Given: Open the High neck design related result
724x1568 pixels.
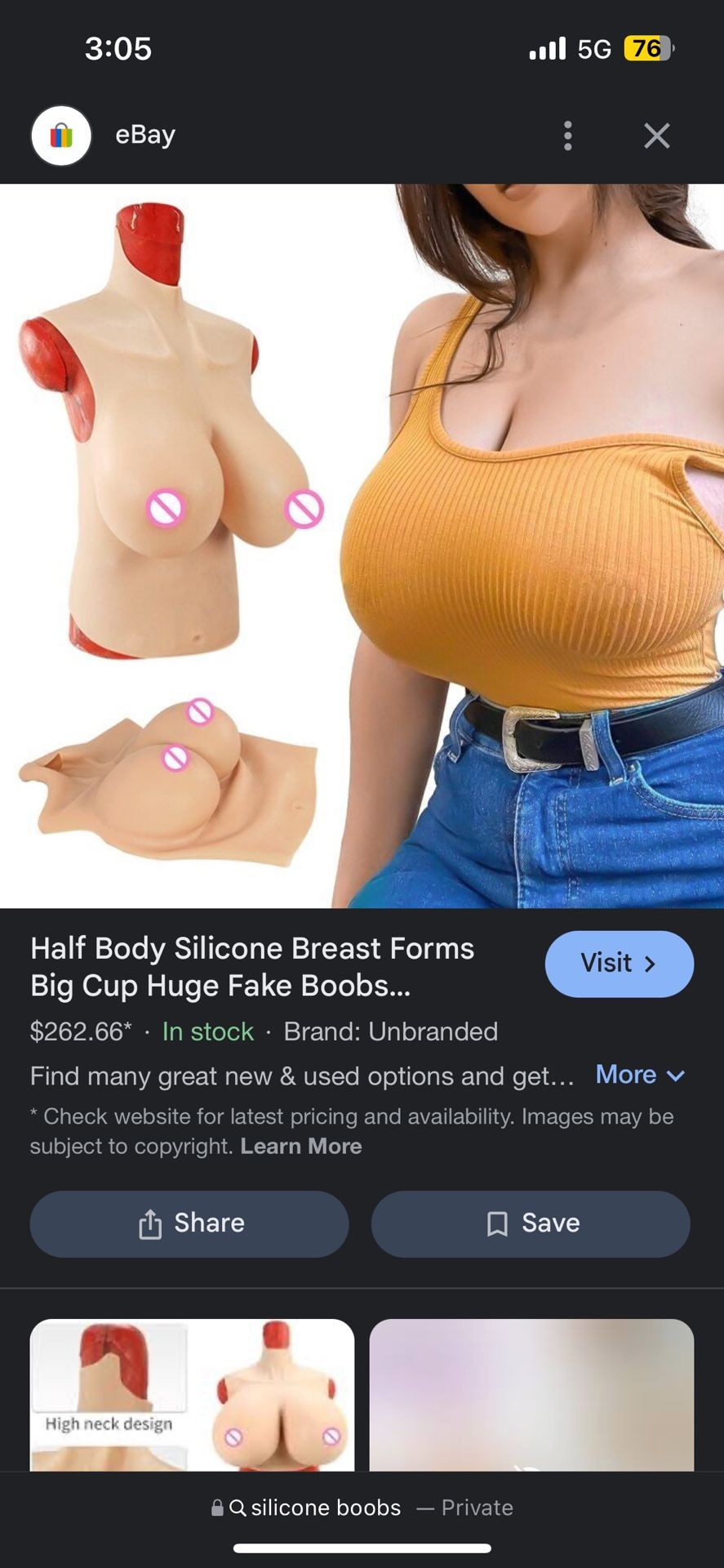Looking at the screenshot, I should pos(192,1395).
